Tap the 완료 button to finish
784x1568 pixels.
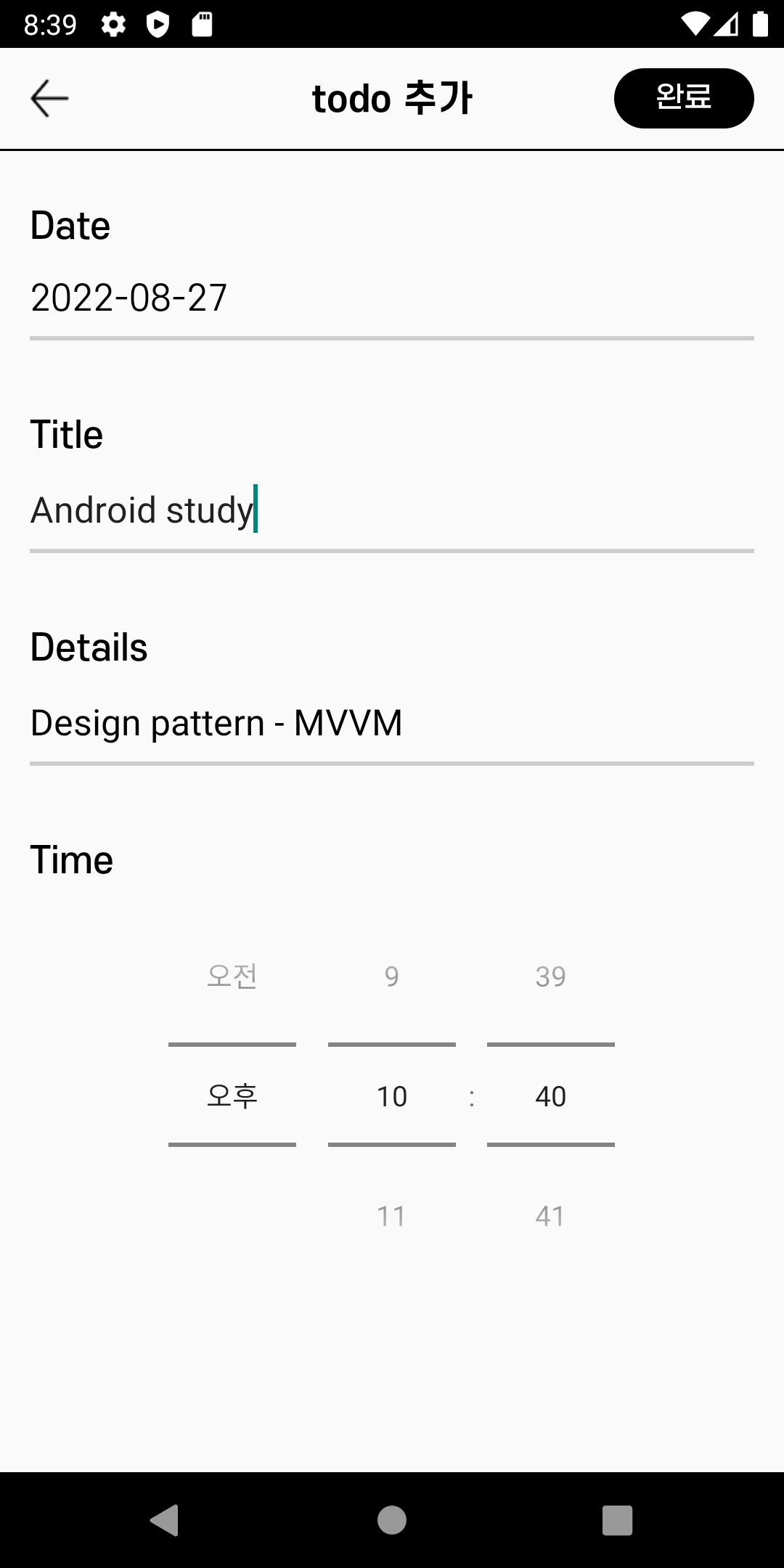[x=683, y=97]
